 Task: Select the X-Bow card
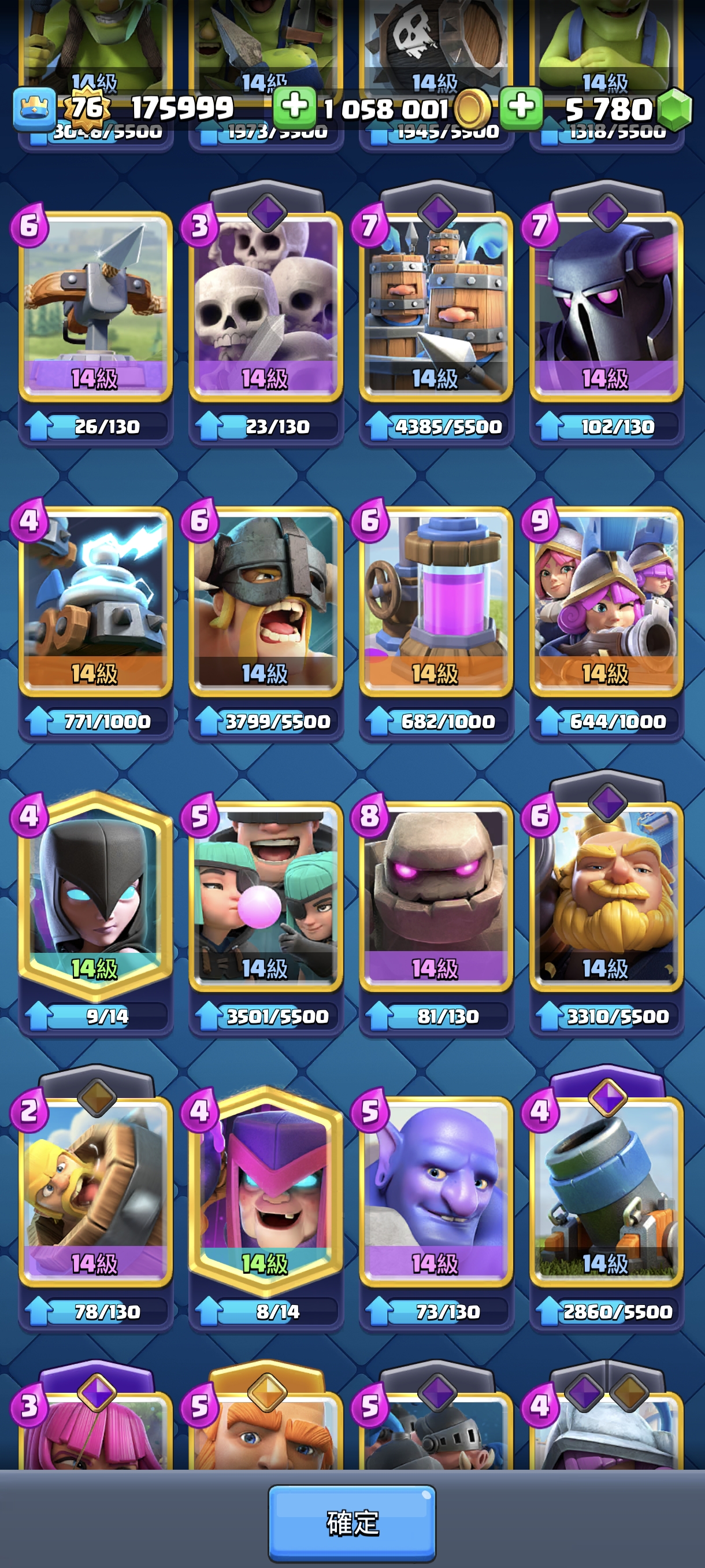(95, 304)
